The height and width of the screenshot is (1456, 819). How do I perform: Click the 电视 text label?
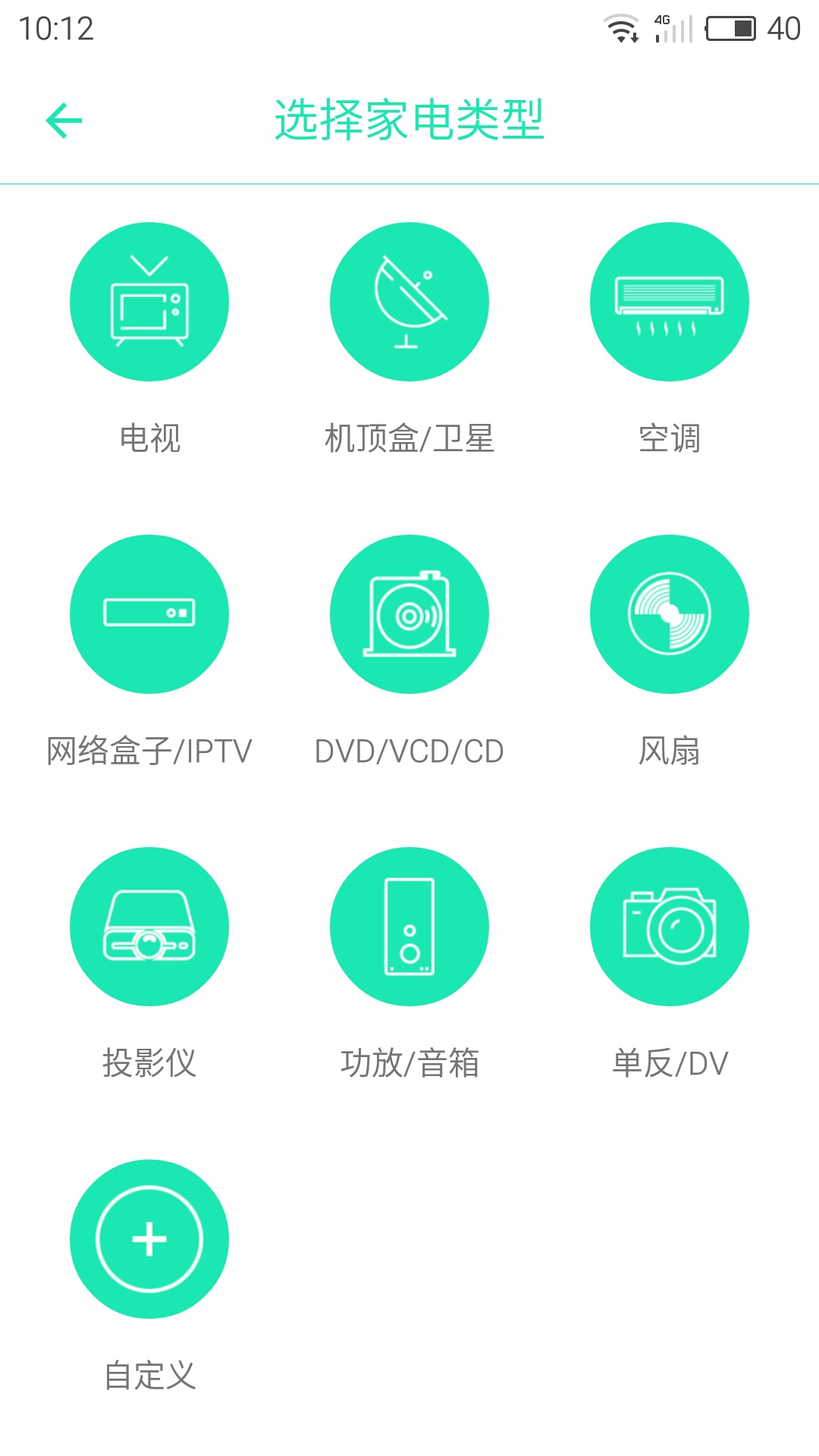pyautogui.click(x=149, y=436)
